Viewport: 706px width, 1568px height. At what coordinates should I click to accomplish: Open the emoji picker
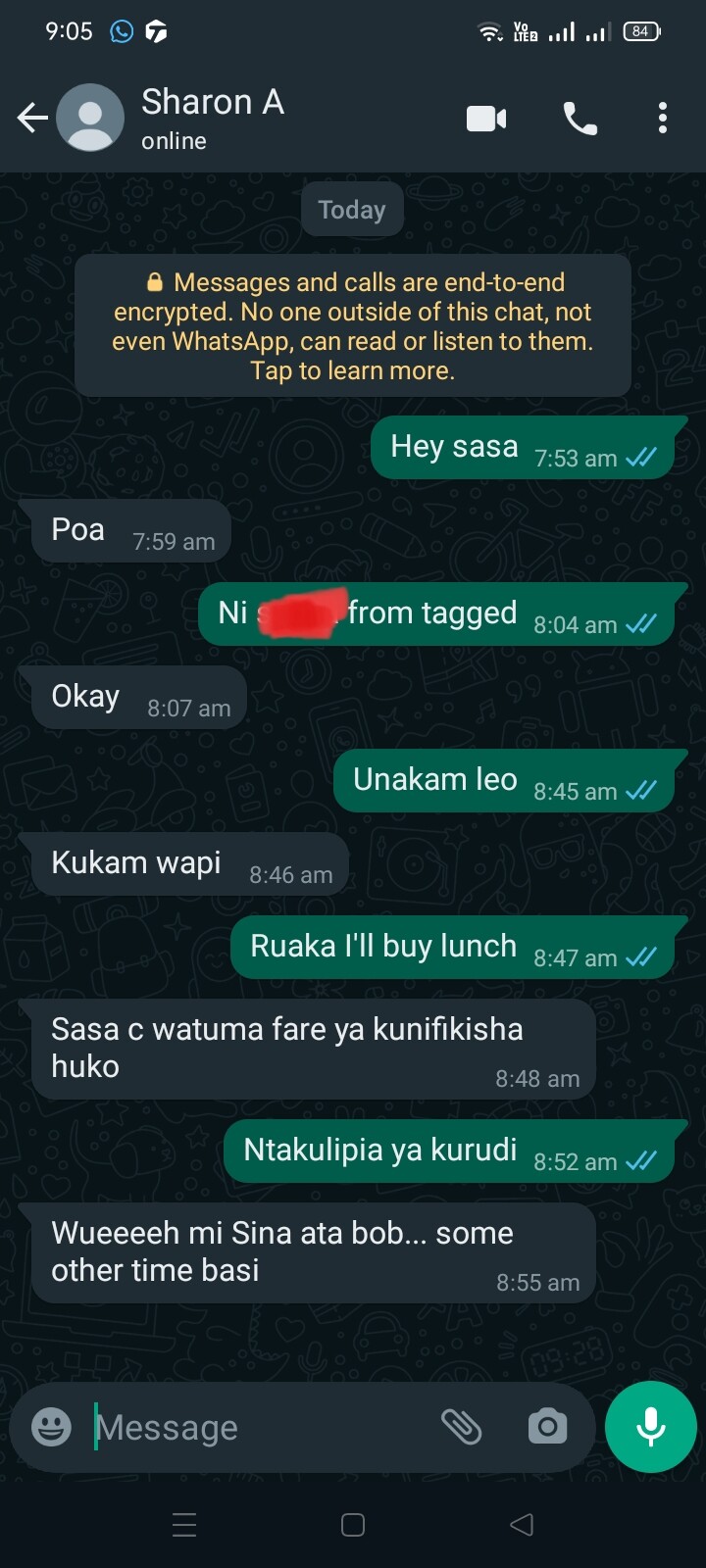(51, 1427)
